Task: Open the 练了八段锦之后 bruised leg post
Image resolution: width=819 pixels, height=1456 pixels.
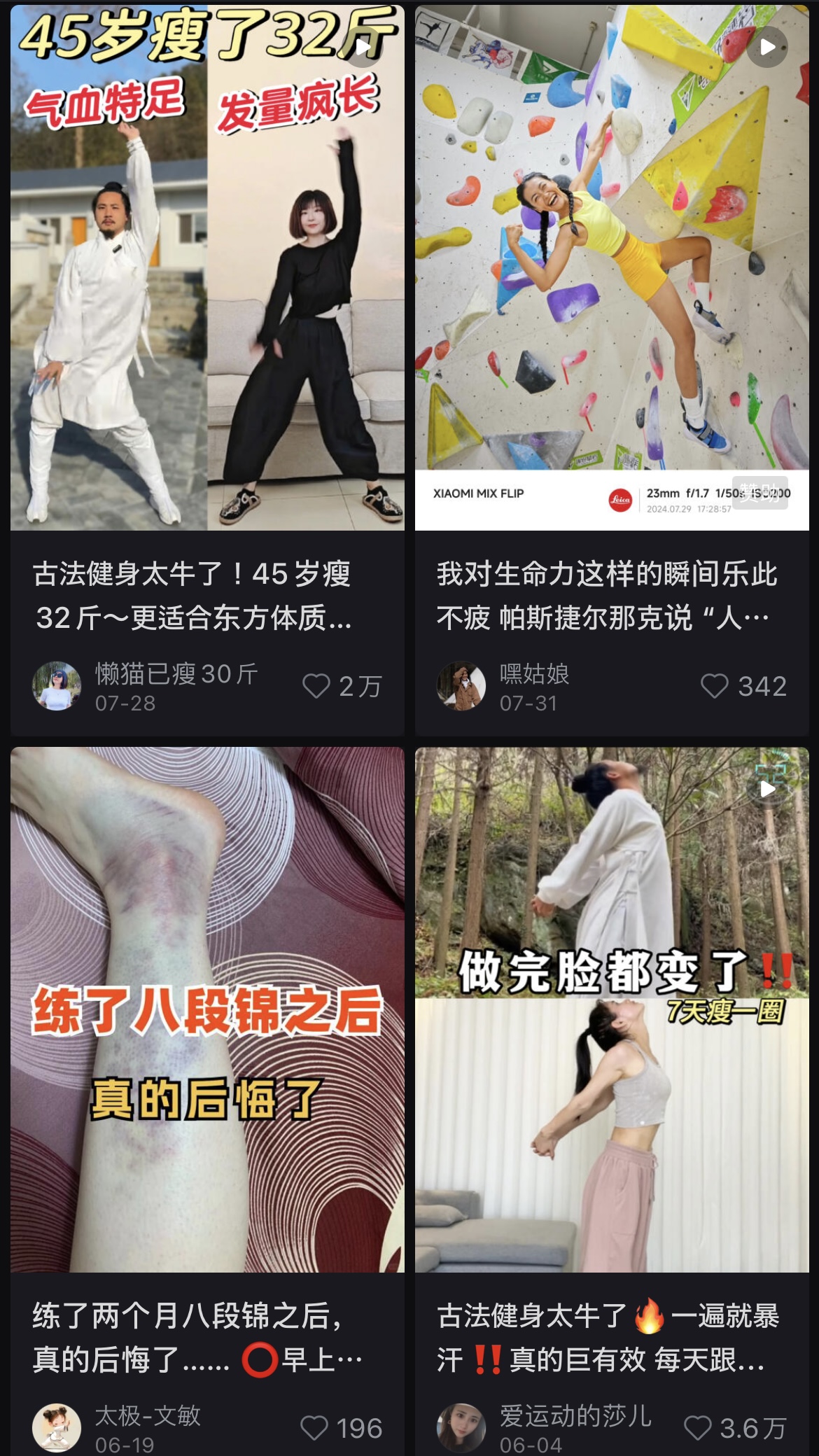Action: (x=207, y=1008)
